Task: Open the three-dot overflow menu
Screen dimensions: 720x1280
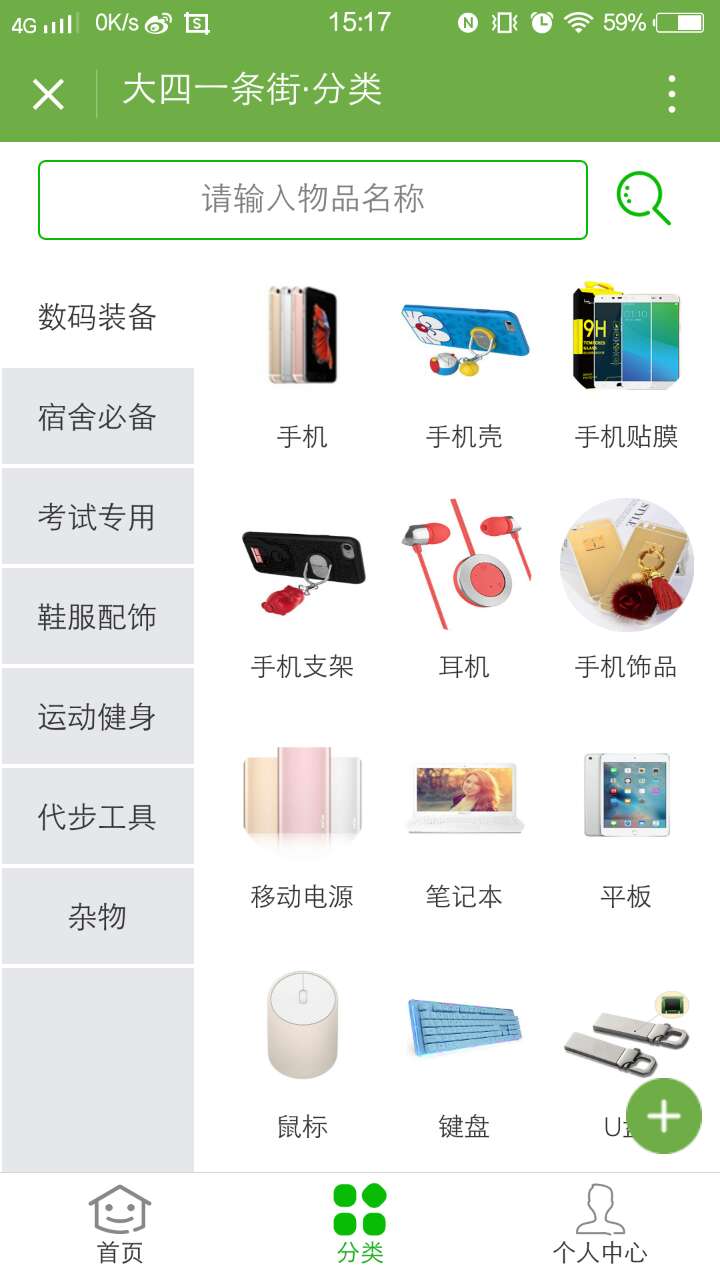Action: click(672, 94)
